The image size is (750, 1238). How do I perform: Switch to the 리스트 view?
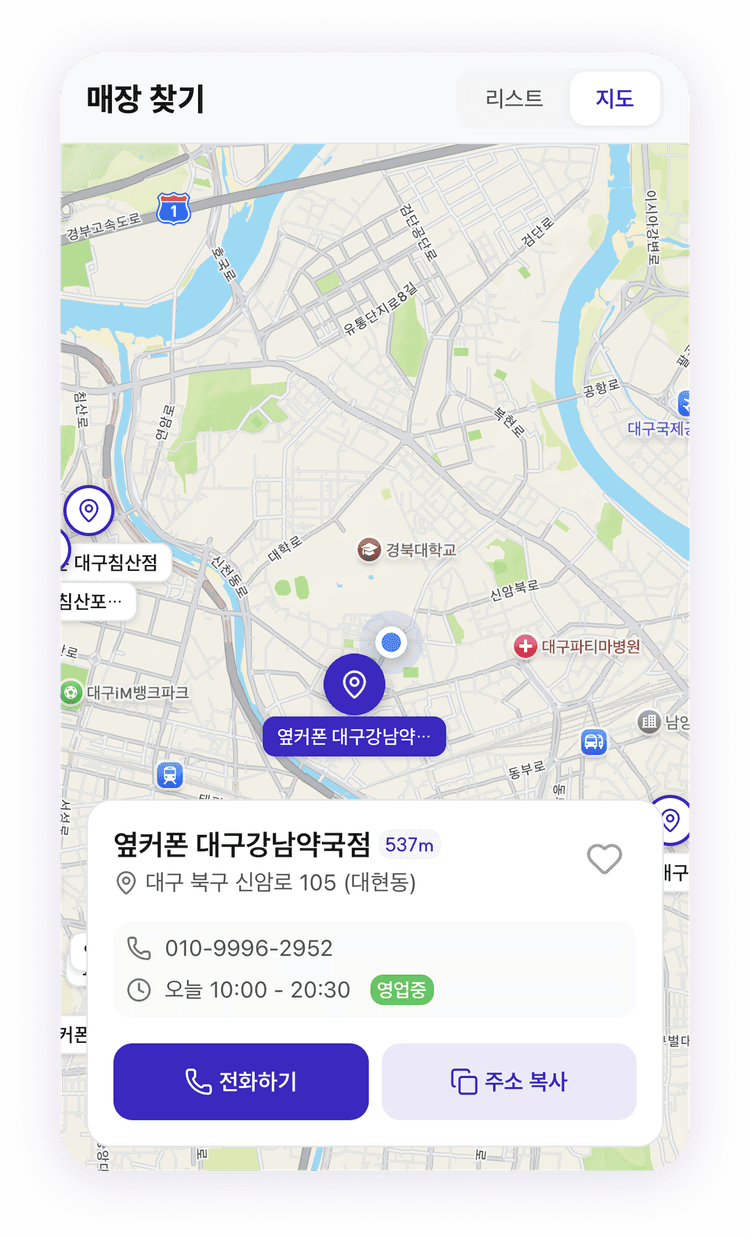pyautogui.click(x=514, y=98)
